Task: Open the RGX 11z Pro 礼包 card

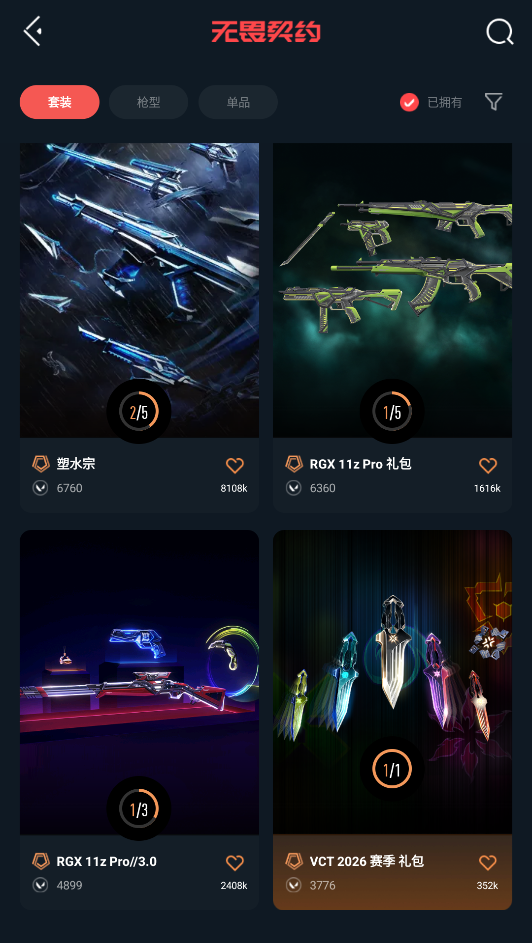Action: tap(393, 328)
